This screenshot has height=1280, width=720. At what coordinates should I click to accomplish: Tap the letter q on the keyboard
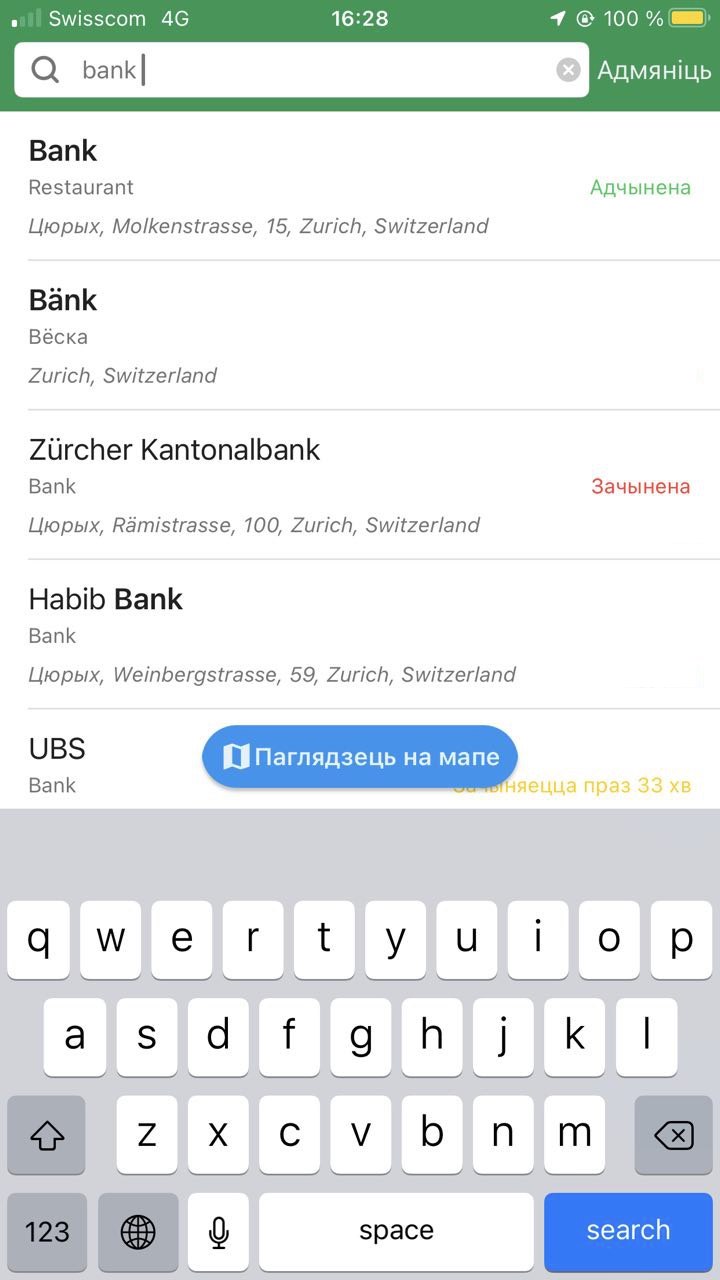(38, 940)
